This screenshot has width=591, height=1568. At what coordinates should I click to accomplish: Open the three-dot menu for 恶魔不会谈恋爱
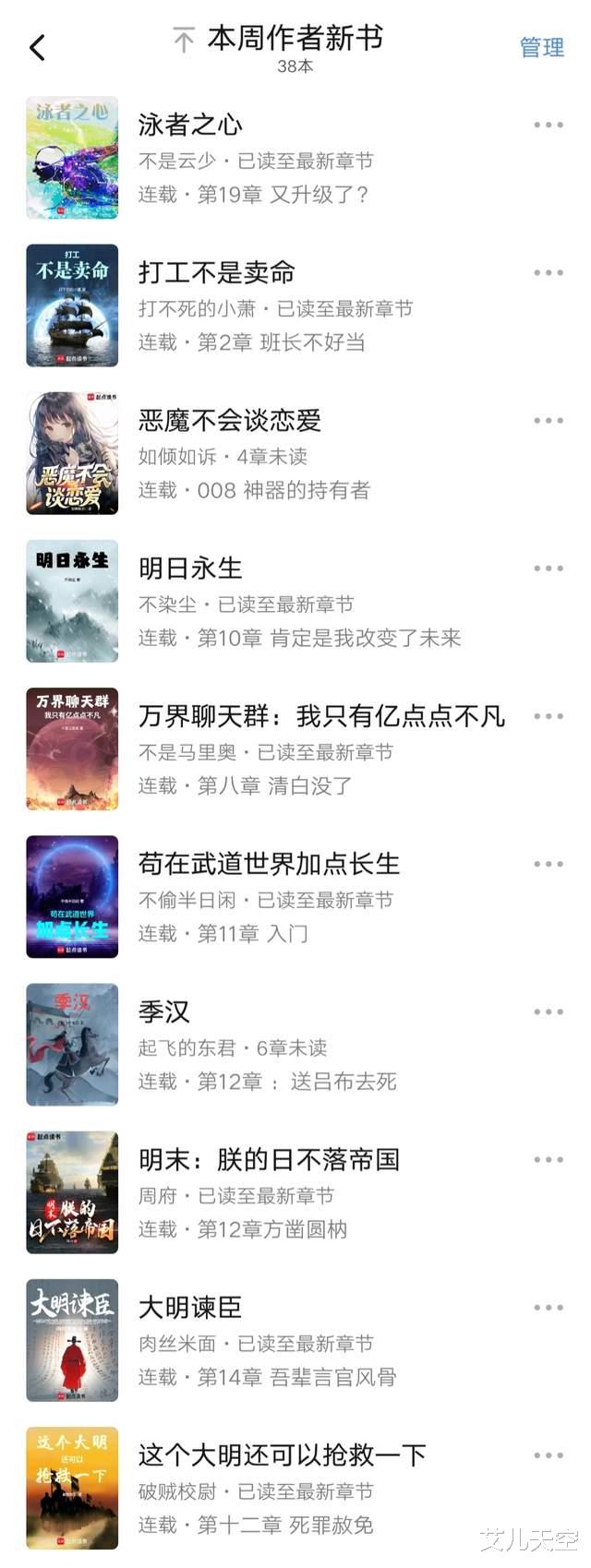click(548, 421)
